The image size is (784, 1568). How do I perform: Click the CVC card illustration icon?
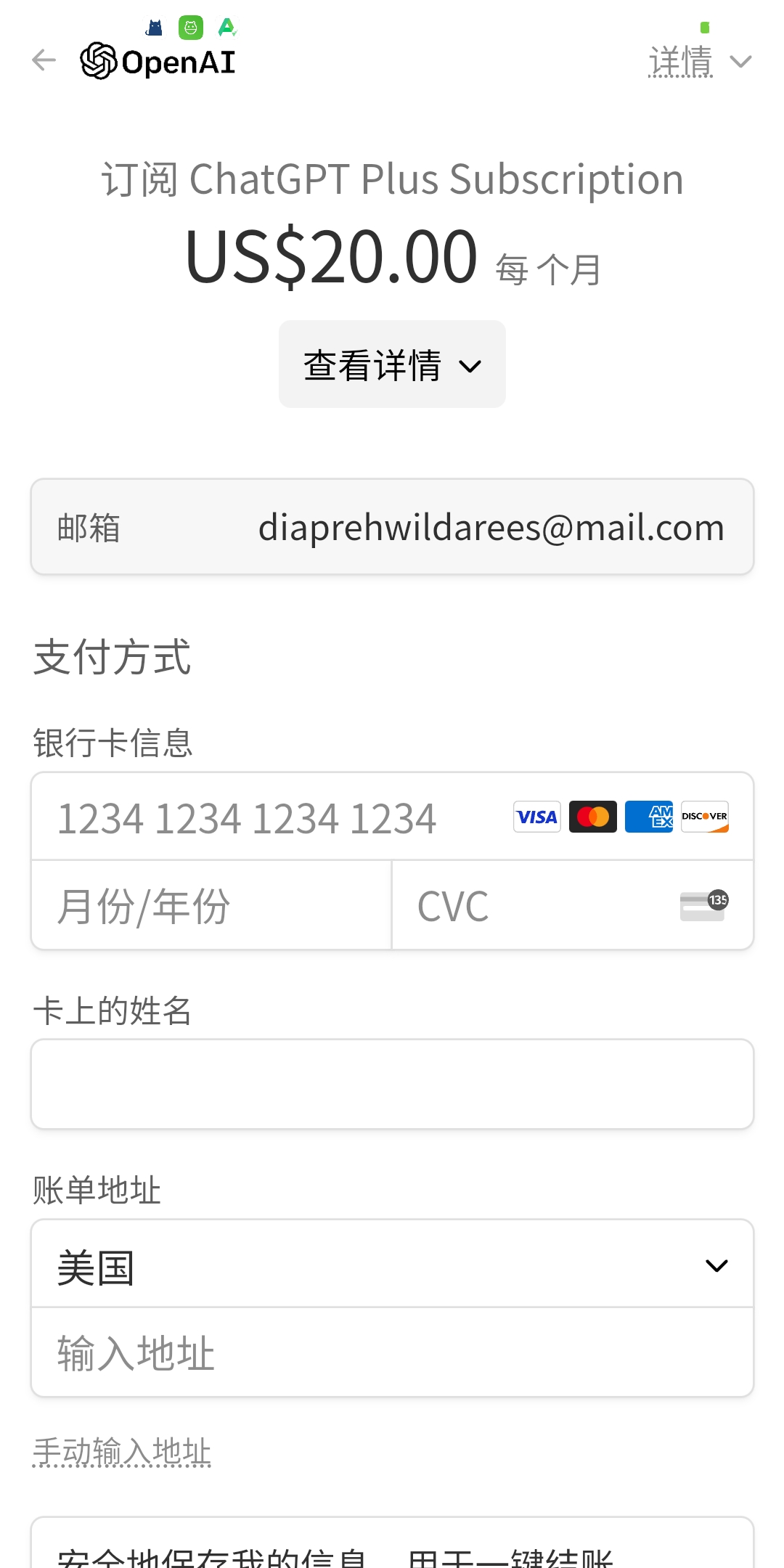tap(703, 905)
